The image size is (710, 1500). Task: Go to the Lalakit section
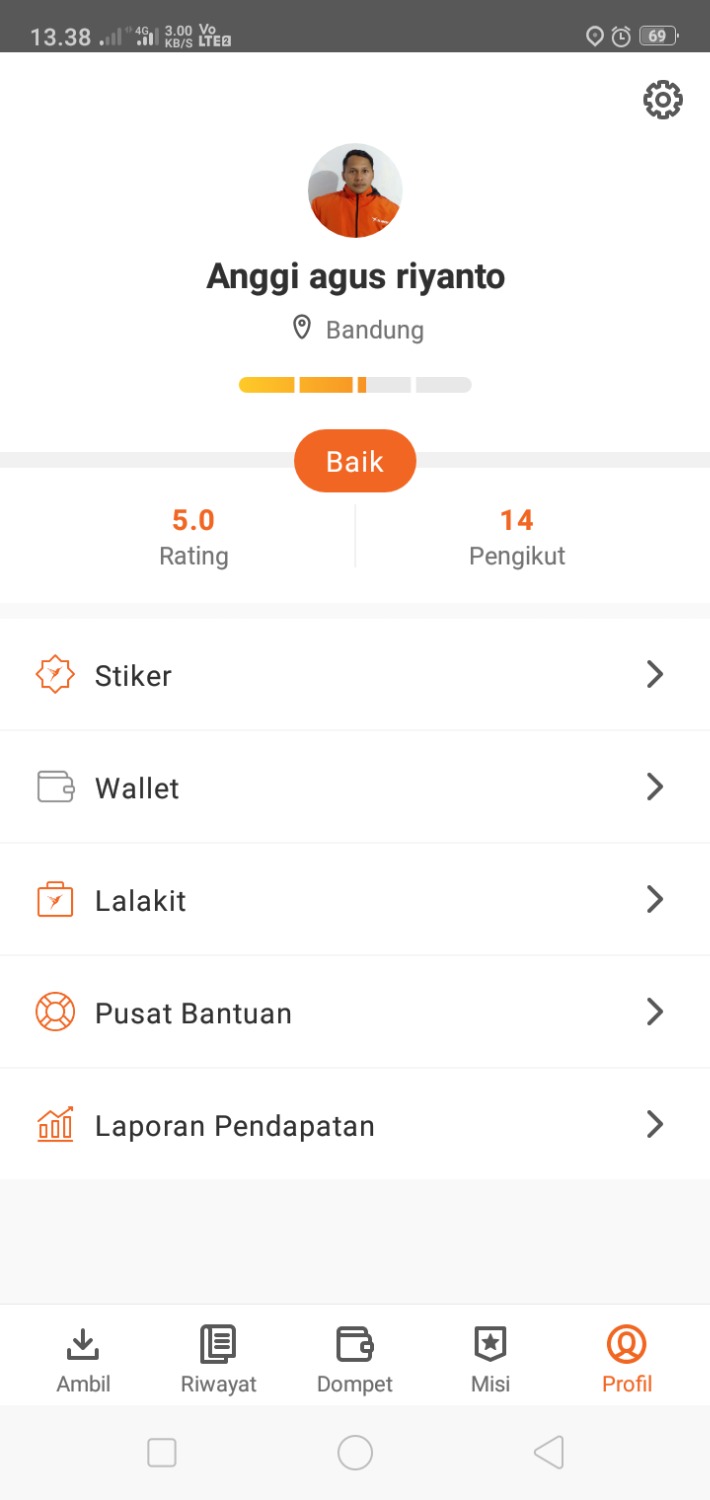click(x=355, y=900)
